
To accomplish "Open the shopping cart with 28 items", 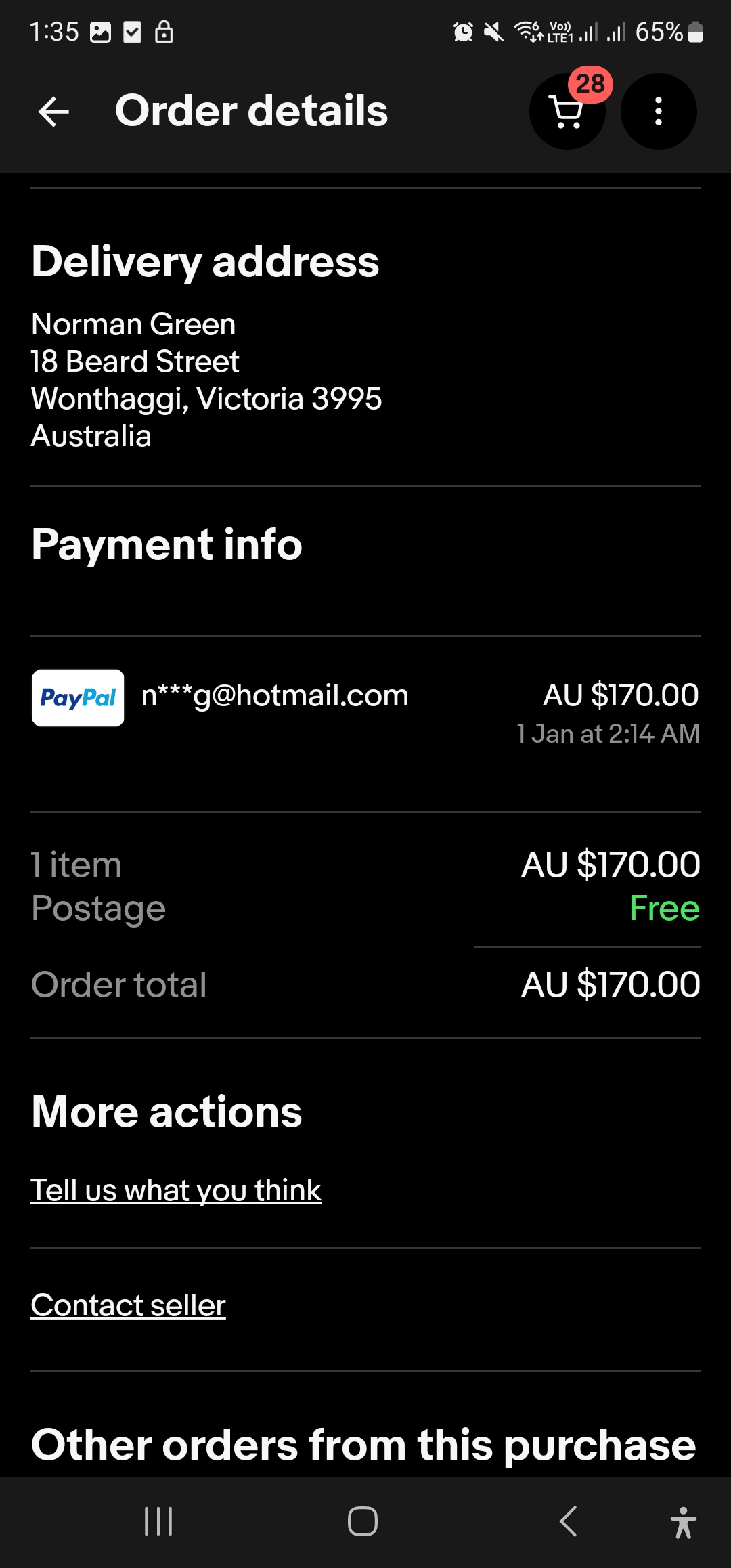I will tap(567, 112).
